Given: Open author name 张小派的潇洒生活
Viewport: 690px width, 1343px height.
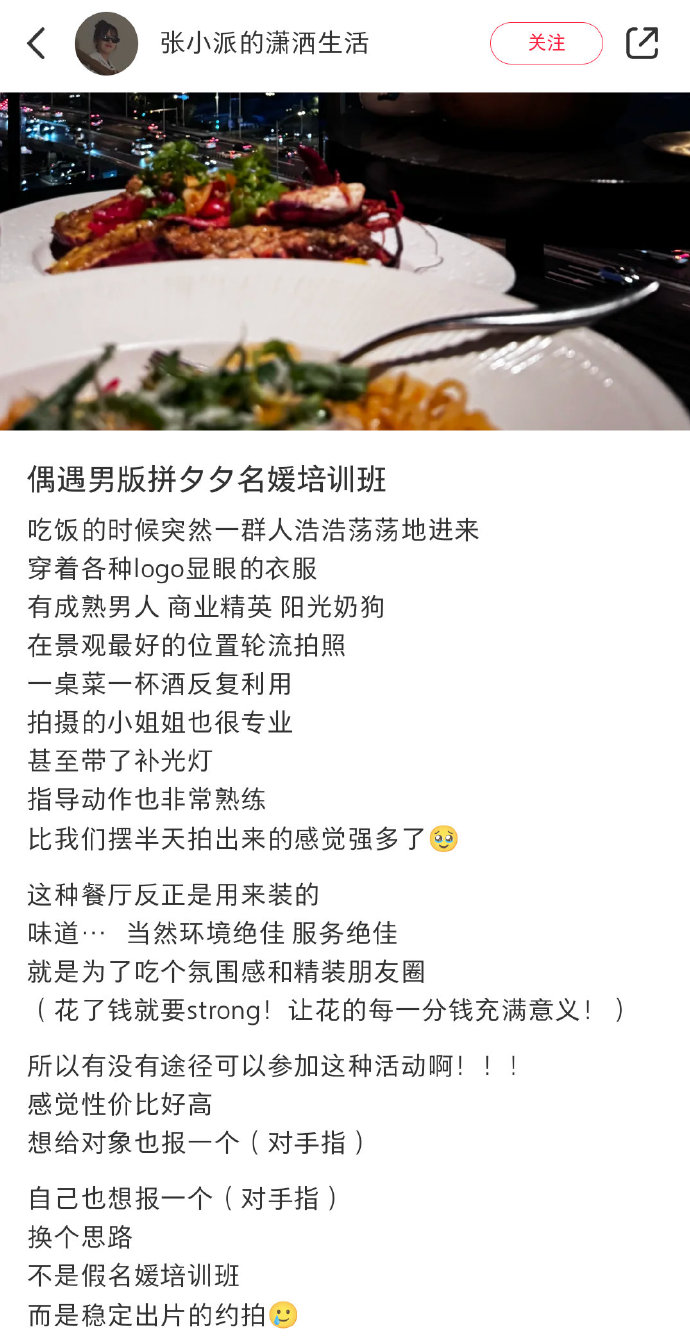Looking at the screenshot, I should 264,43.
